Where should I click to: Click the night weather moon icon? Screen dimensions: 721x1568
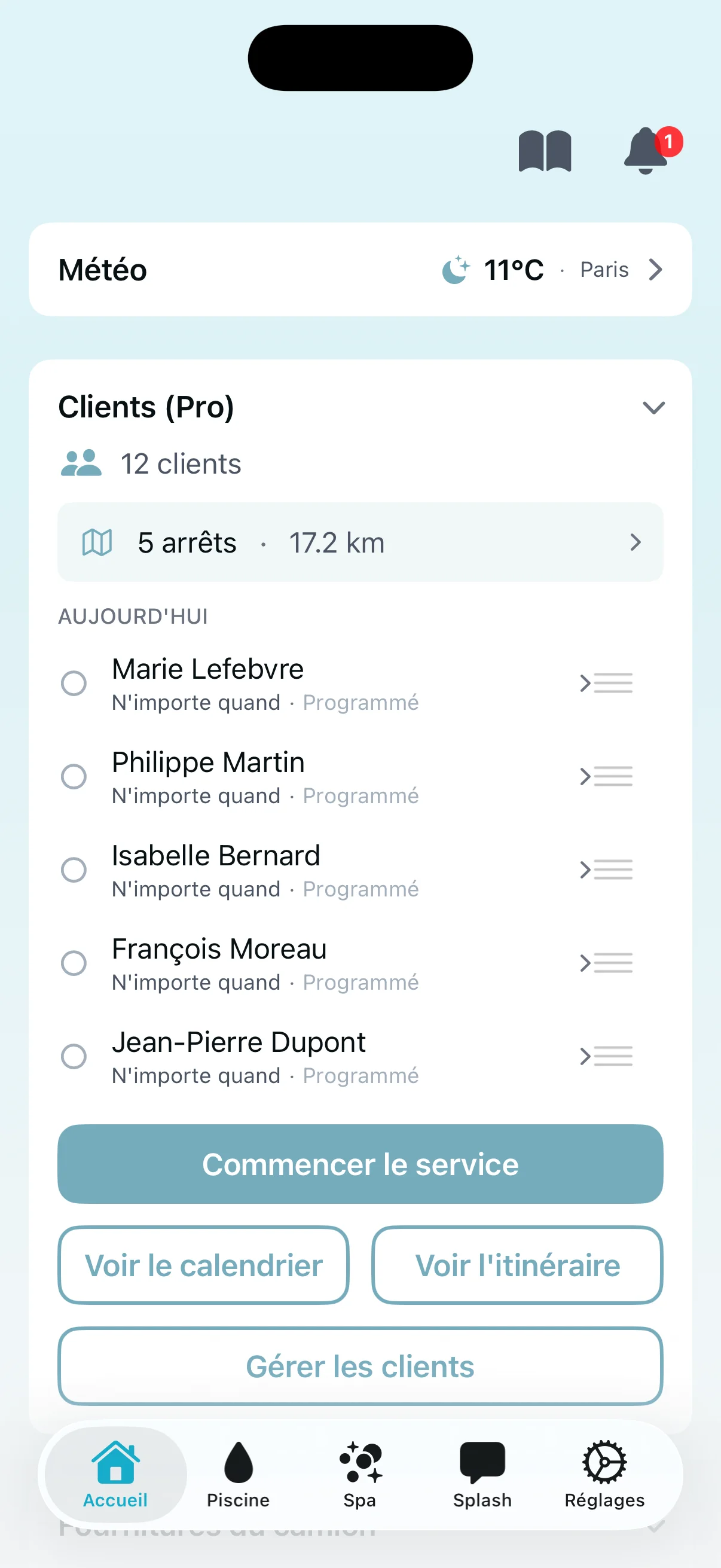pyautogui.click(x=456, y=270)
